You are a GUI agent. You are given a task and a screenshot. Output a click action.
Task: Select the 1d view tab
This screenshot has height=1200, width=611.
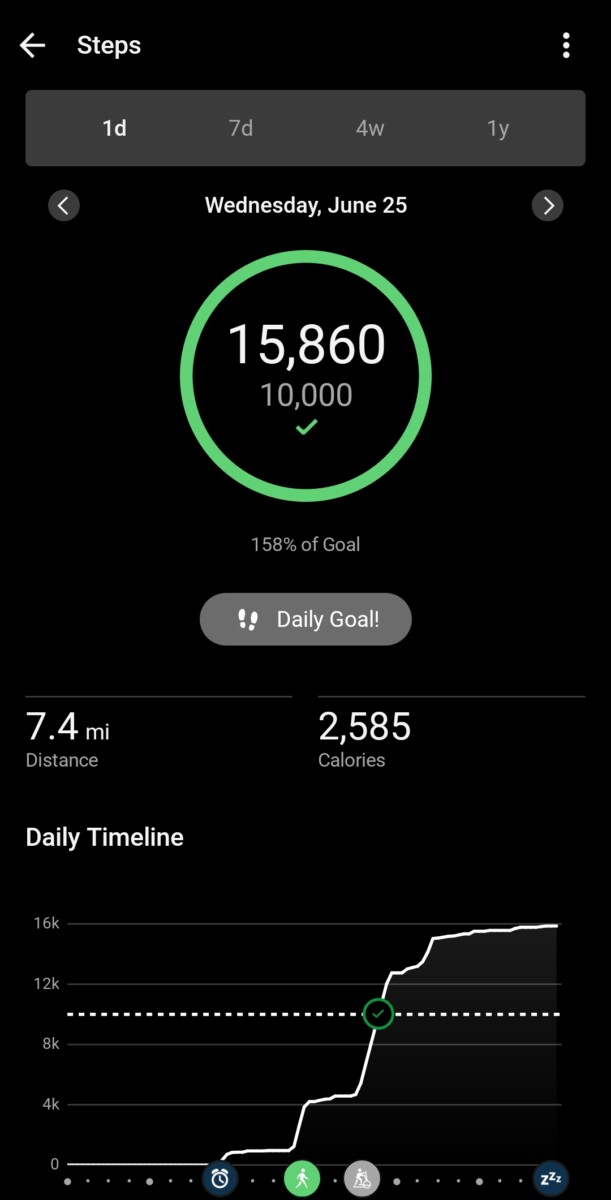(115, 129)
